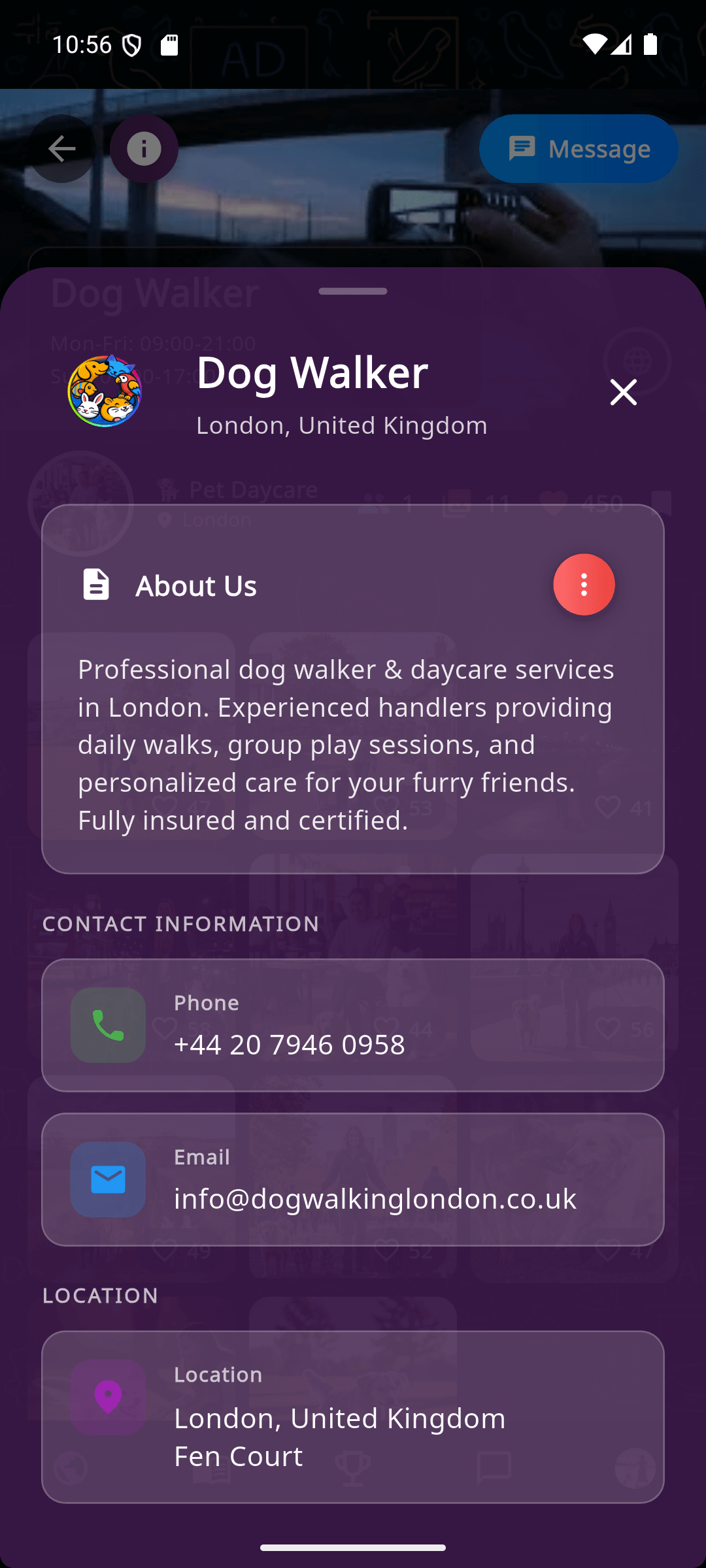
Task: Tap the green phone icon
Action: [107, 1024]
